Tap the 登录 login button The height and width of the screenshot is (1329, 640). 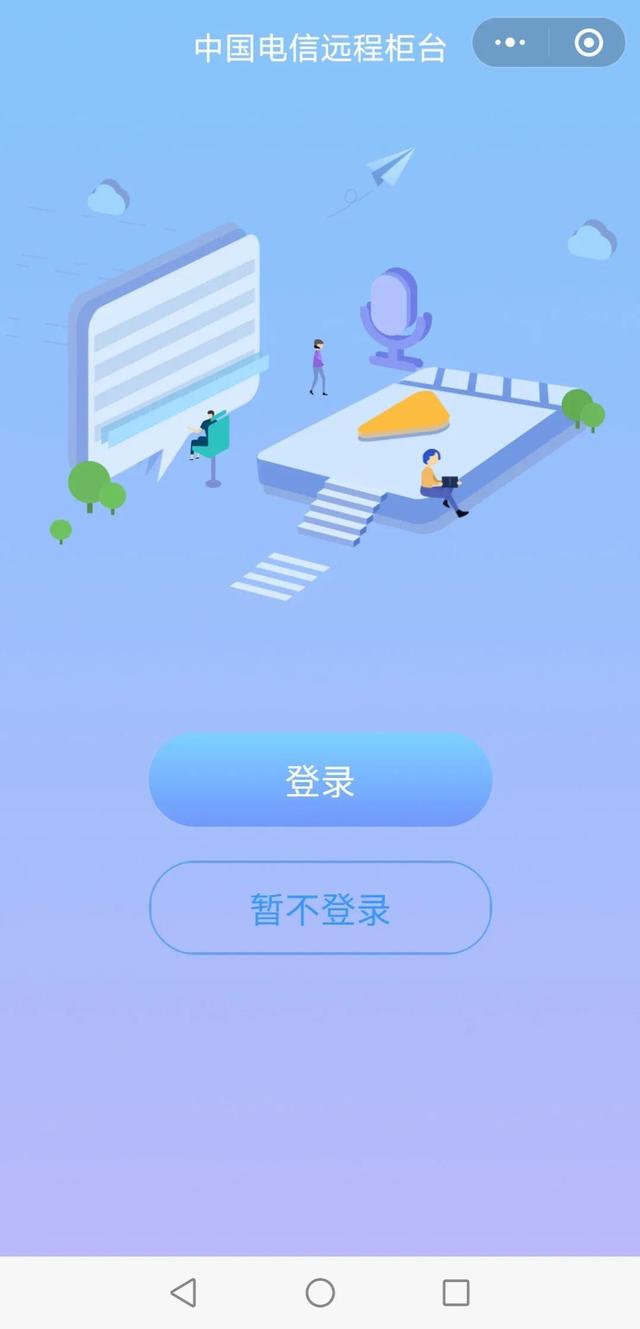[x=320, y=780]
